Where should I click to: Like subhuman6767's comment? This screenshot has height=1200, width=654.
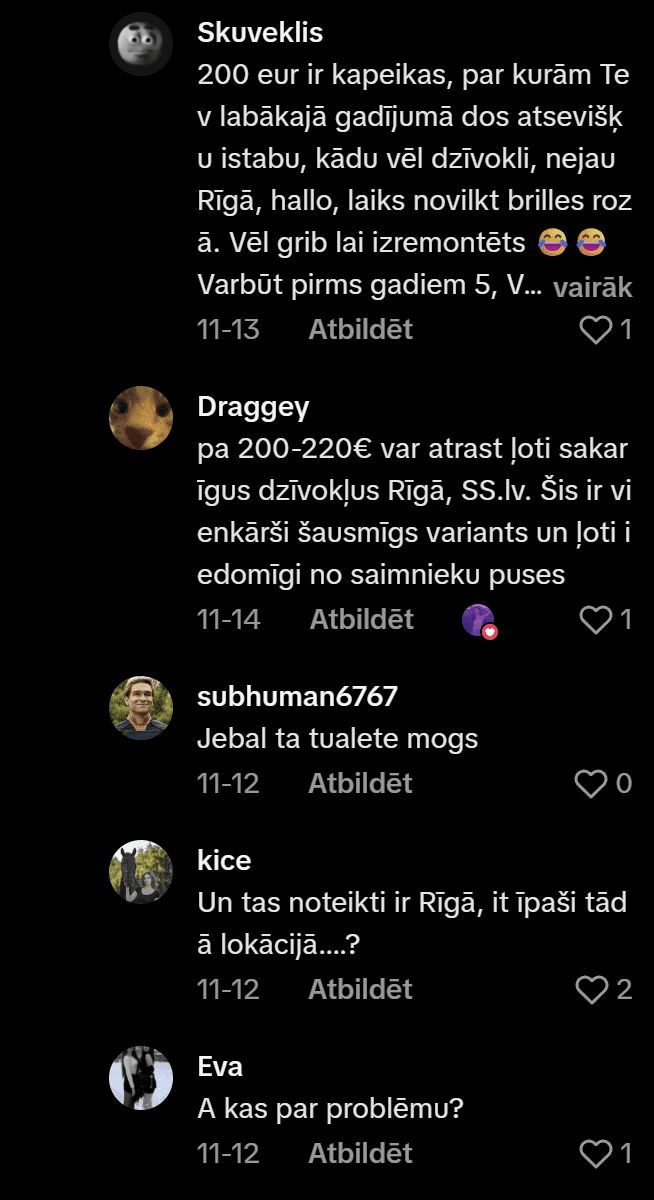point(592,783)
